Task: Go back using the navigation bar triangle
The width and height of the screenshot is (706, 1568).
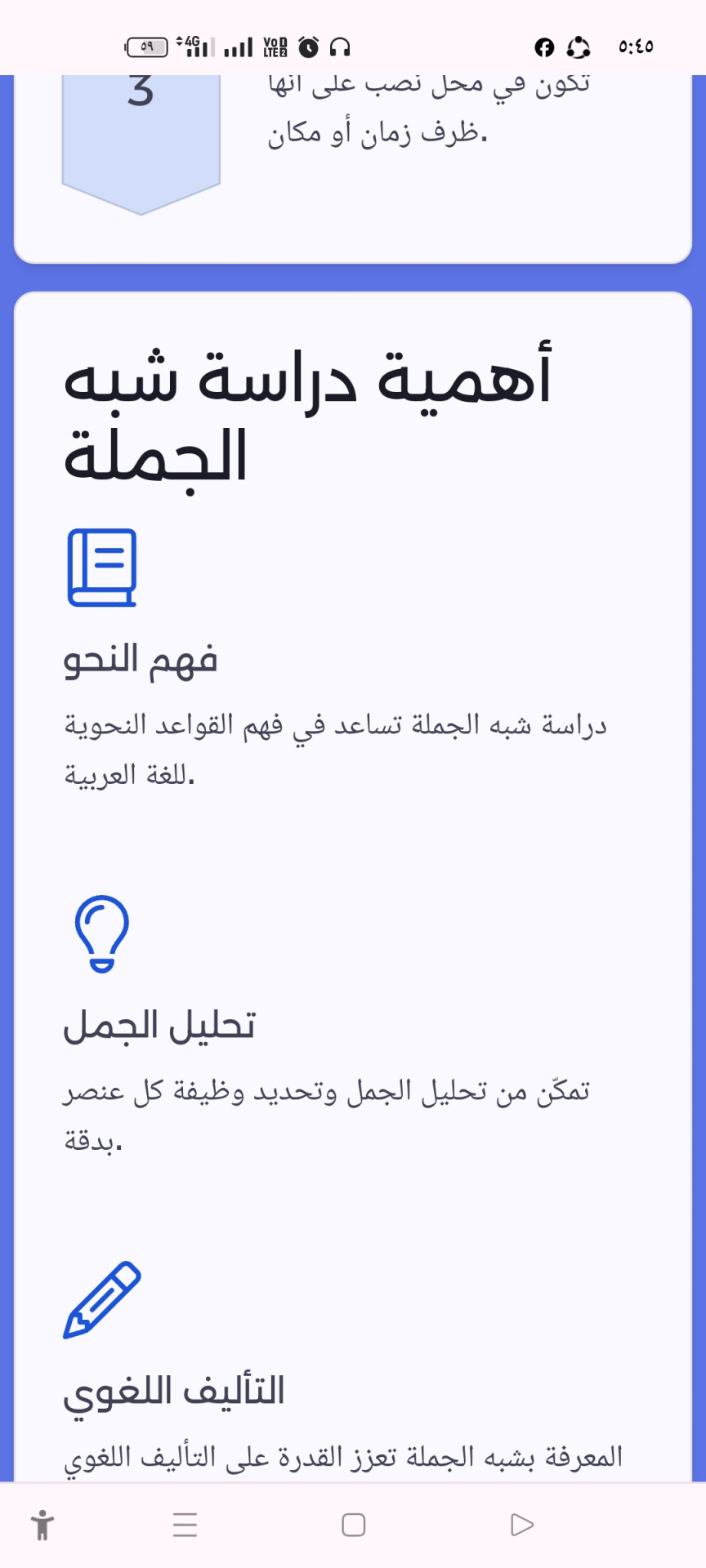Action: click(x=521, y=1525)
